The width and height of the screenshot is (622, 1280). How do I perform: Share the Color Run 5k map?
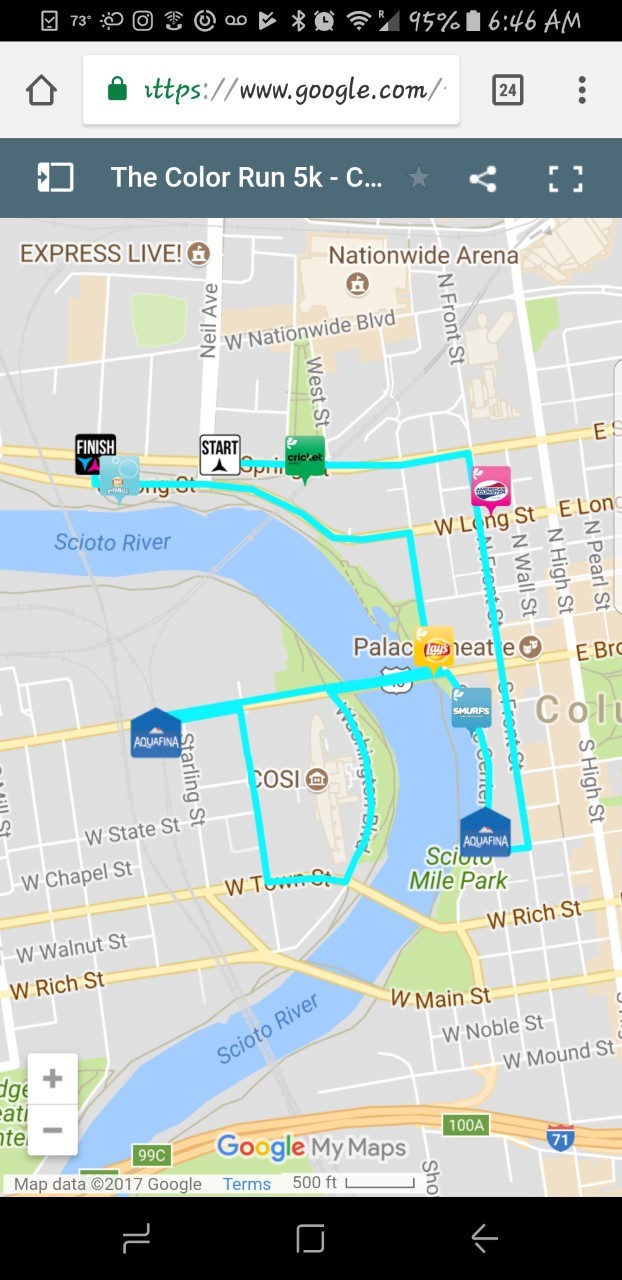(483, 178)
